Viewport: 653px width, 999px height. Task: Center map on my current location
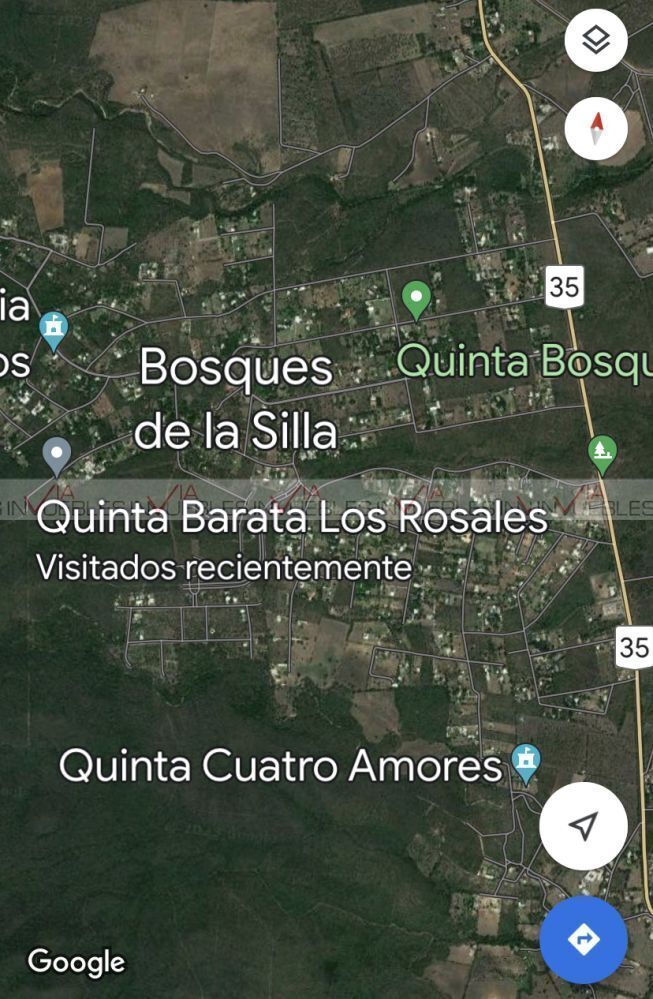pyautogui.click(x=583, y=826)
